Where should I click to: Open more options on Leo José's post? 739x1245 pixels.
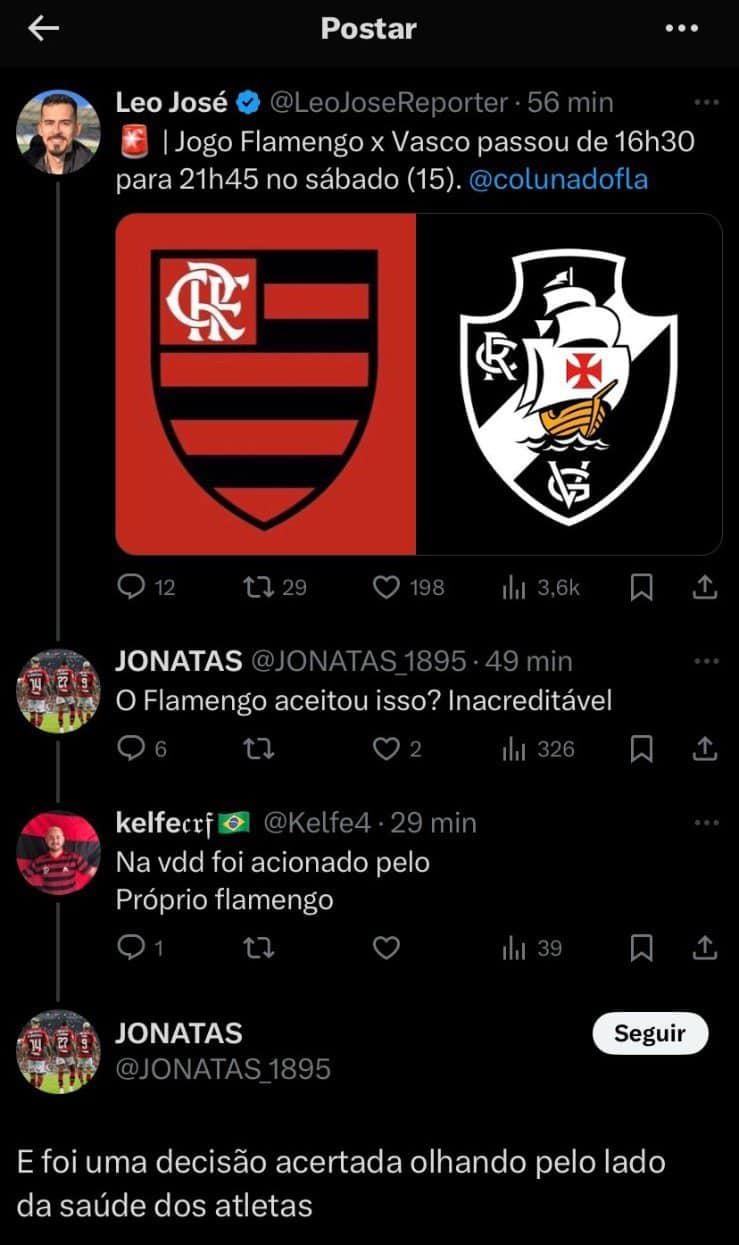(706, 102)
